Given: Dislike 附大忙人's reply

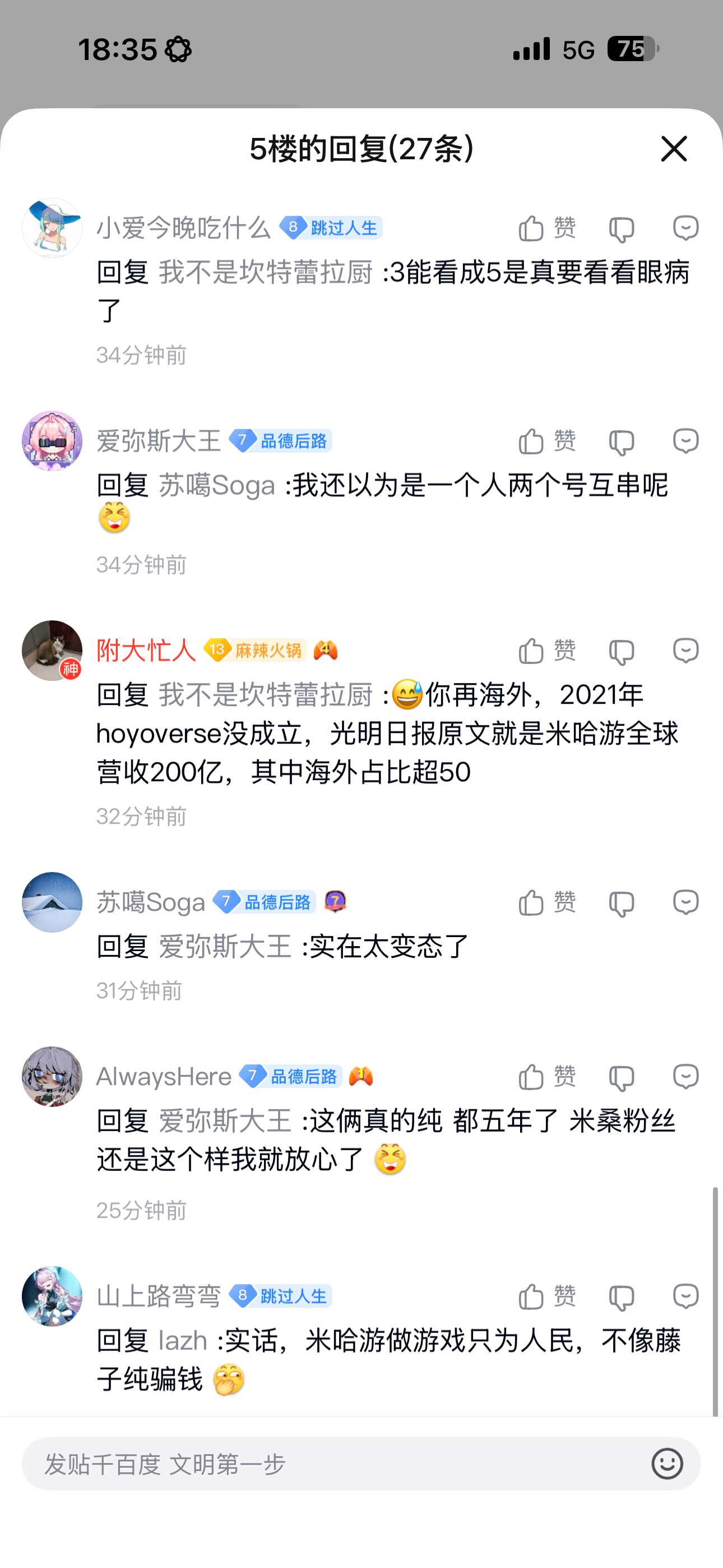Looking at the screenshot, I should (622, 652).
